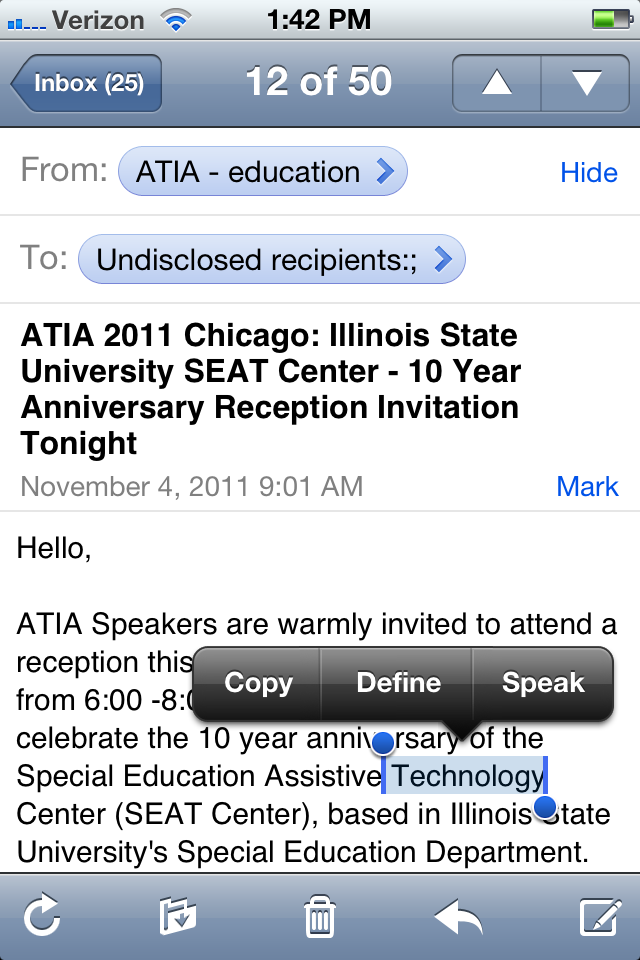The width and height of the screenshot is (640, 960).
Task: Delete this email with the trash icon
Action: click(x=319, y=916)
